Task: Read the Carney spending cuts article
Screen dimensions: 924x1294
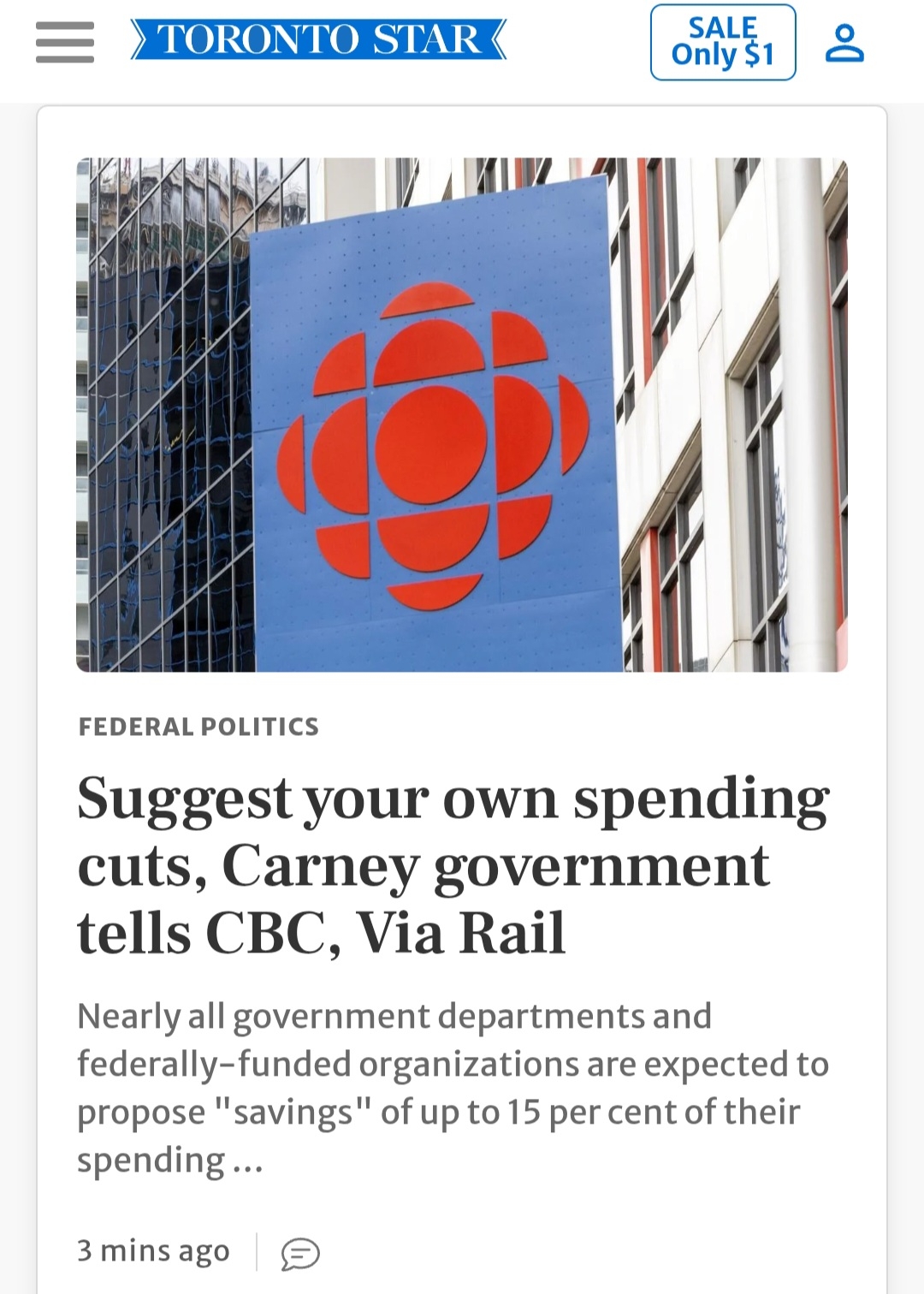Action: 453,864
